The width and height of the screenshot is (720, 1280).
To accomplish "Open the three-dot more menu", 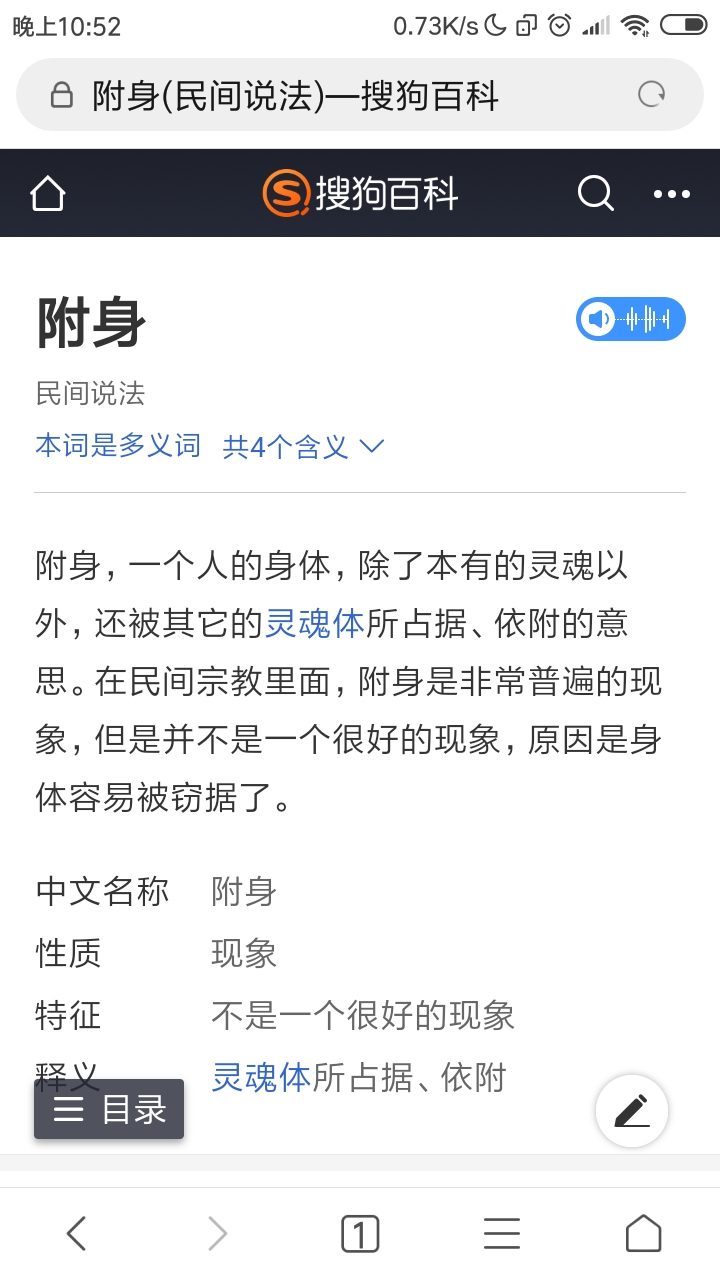I will [x=672, y=194].
